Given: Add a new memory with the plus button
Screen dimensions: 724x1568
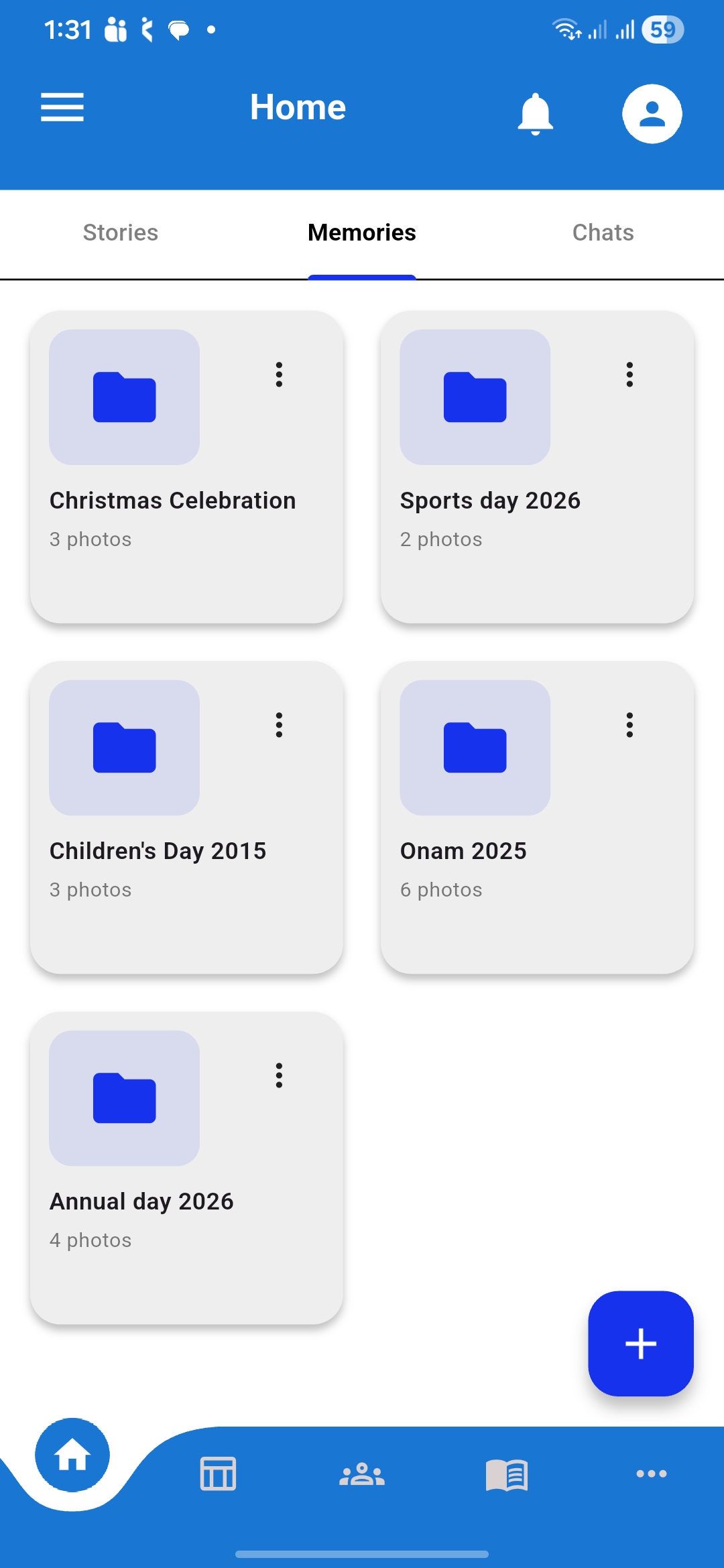Looking at the screenshot, I should pyautogui.click(x=640, y=1344).
